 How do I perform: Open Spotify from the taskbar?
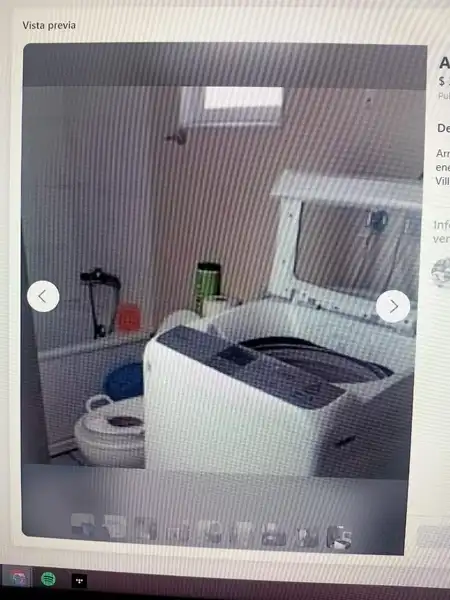pyautogui.click(x=48, y=579)
